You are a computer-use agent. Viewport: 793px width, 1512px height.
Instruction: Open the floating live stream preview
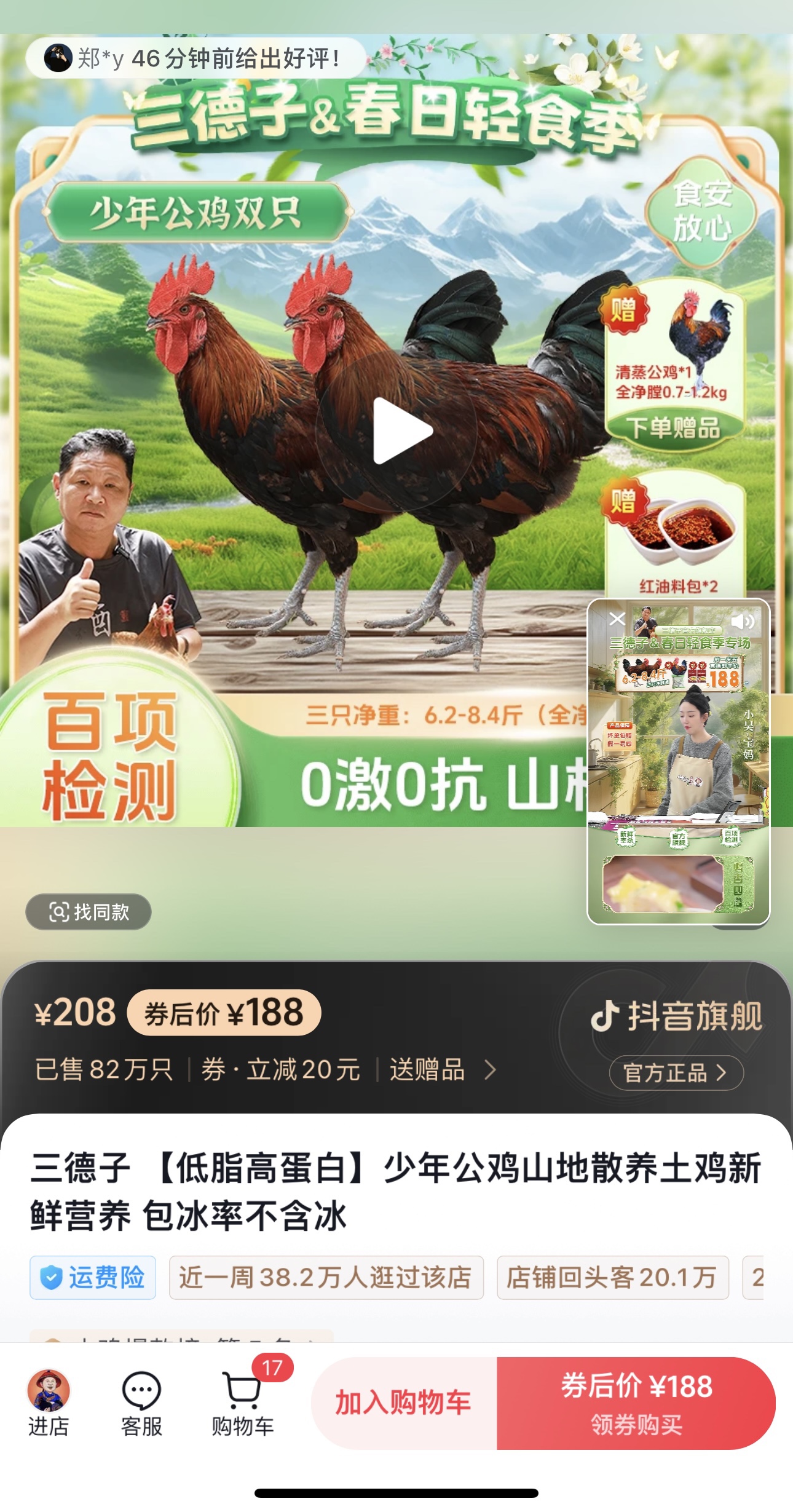[x=679, y=762]
